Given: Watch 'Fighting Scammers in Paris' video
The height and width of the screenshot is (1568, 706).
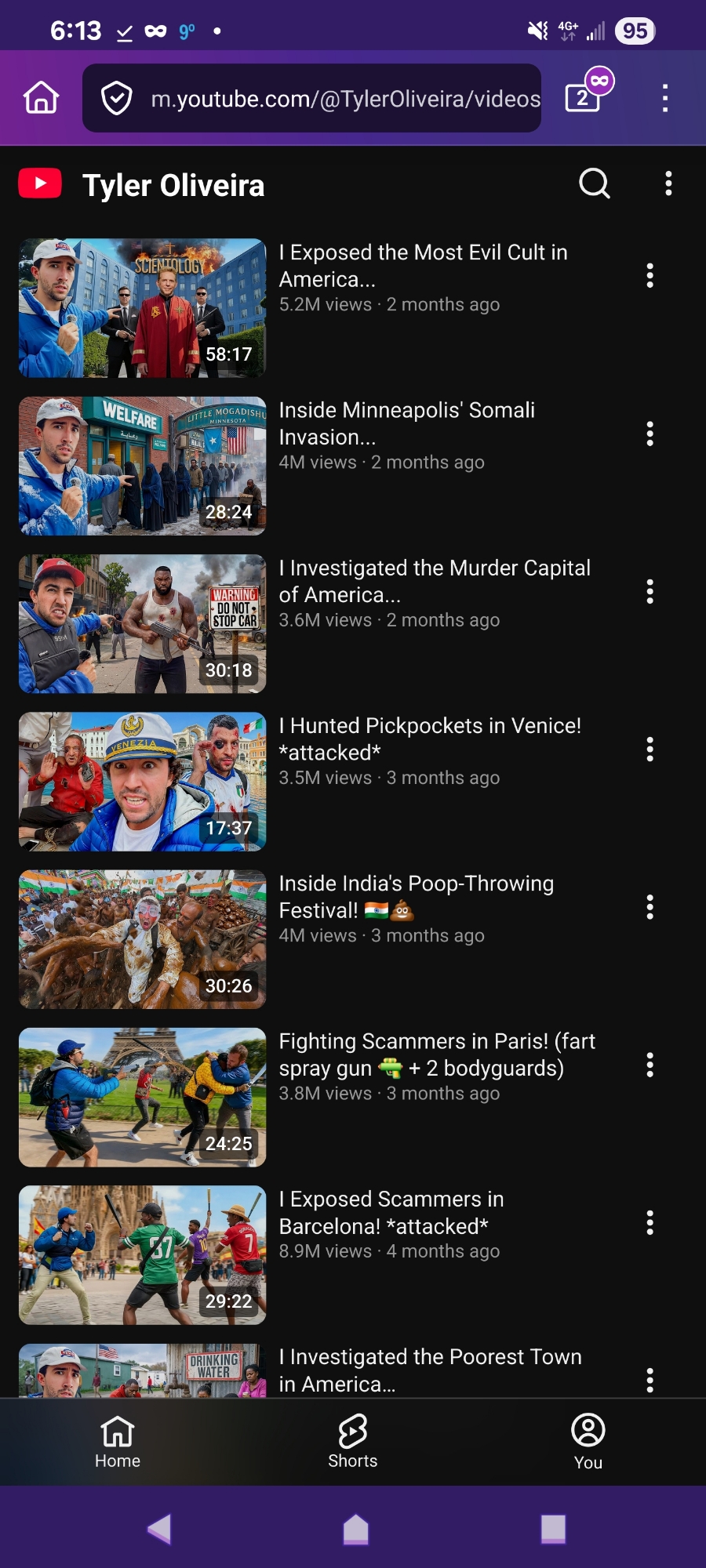Looking at the screenshot, I should (x=142, y=1098).
